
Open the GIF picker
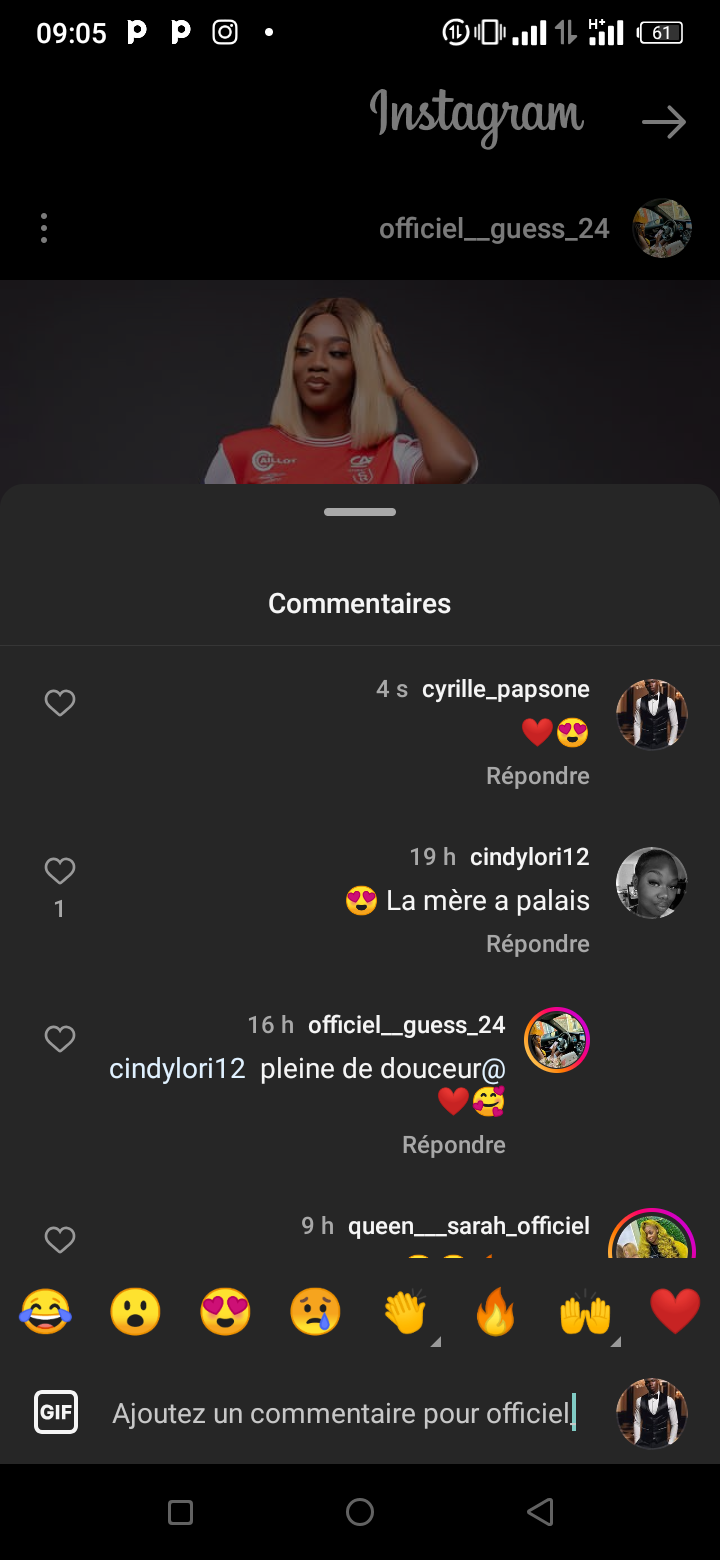tap(56, 1413)
